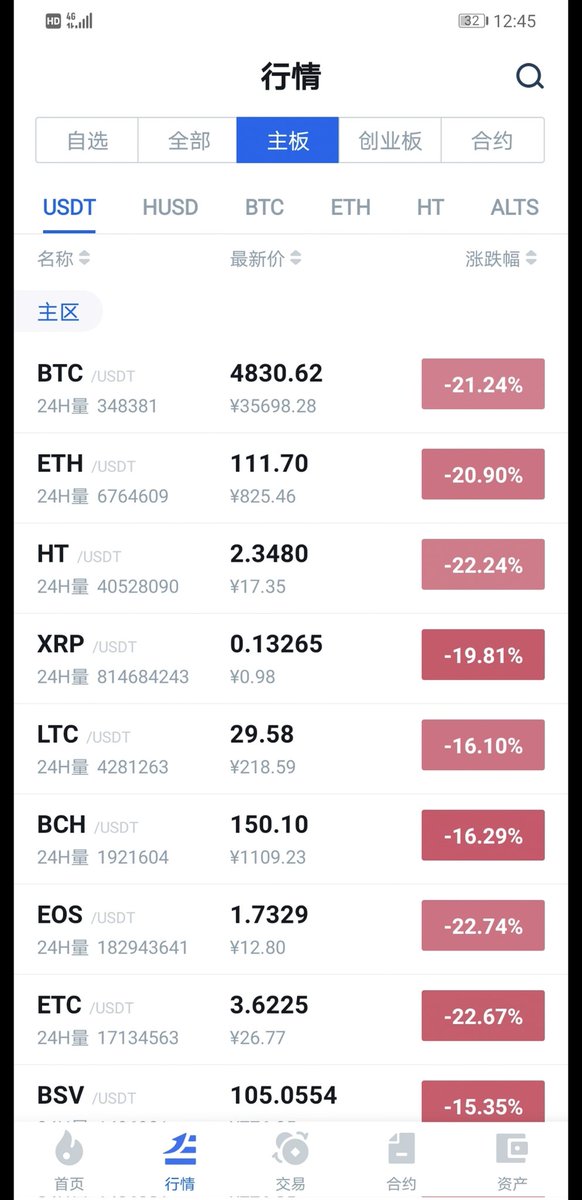Image resolution: width=582 pixels, height=1200 pixels.
Task: Switch to the HUSD market tab
Action: click(170, 208)
